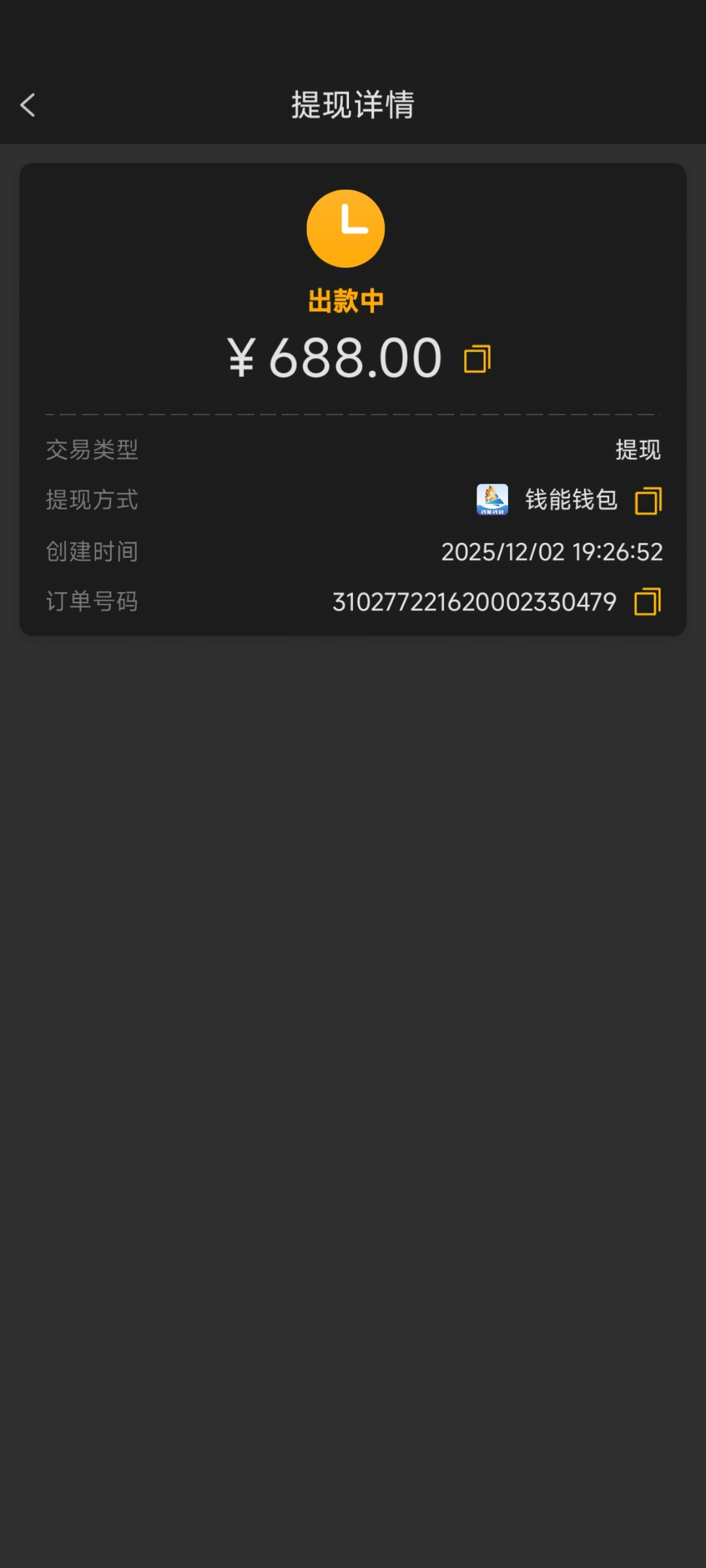Tap the creation time 2025/12/02 19:26:52

click(x=552, y=551)
